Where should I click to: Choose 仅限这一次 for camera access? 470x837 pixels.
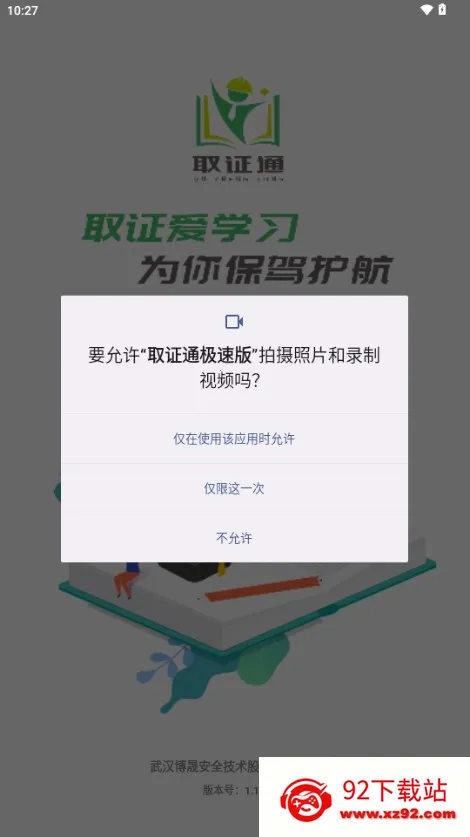[x=234, y=488]
